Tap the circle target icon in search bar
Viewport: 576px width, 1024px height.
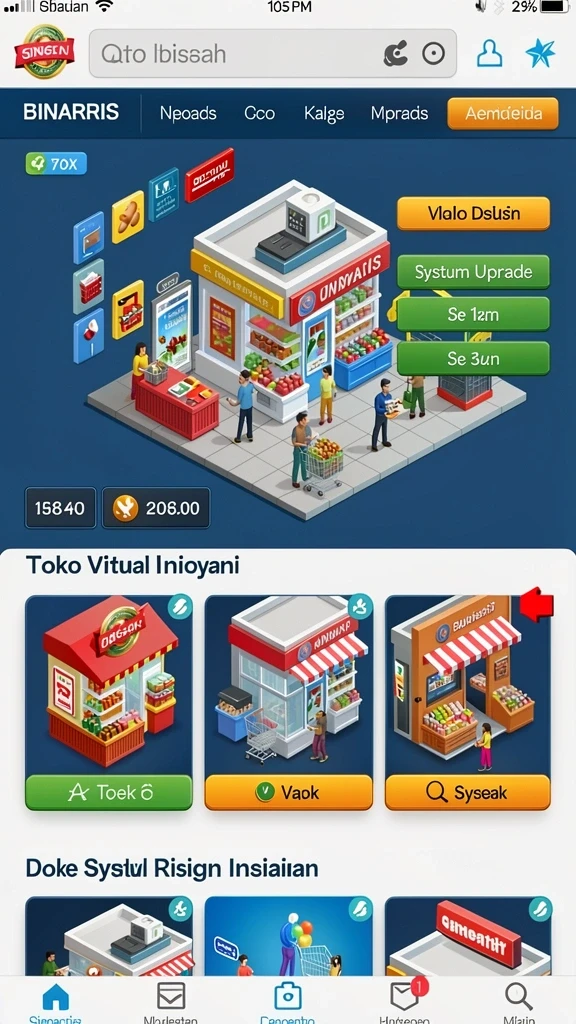coord(434,54)
